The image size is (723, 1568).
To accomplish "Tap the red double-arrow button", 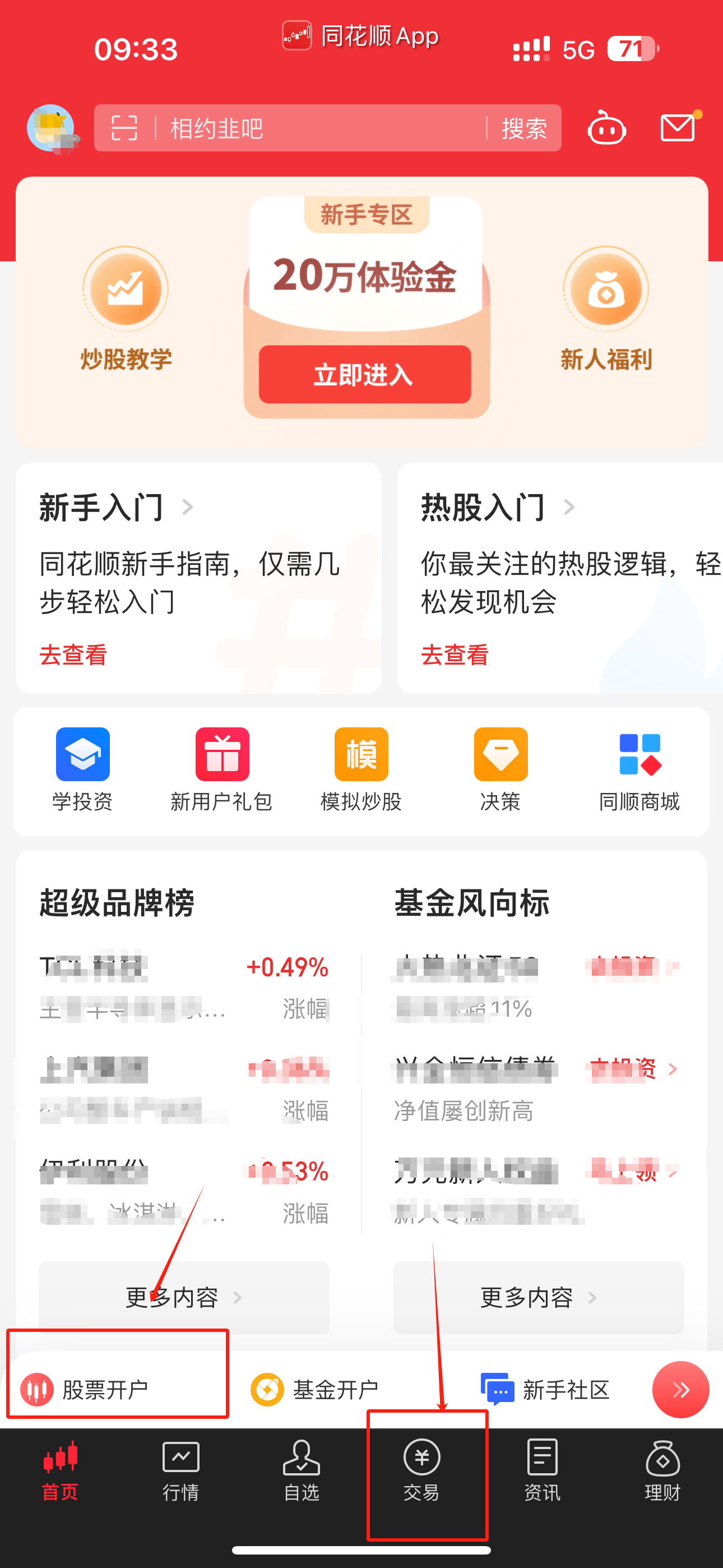I will click(680, 1390).
